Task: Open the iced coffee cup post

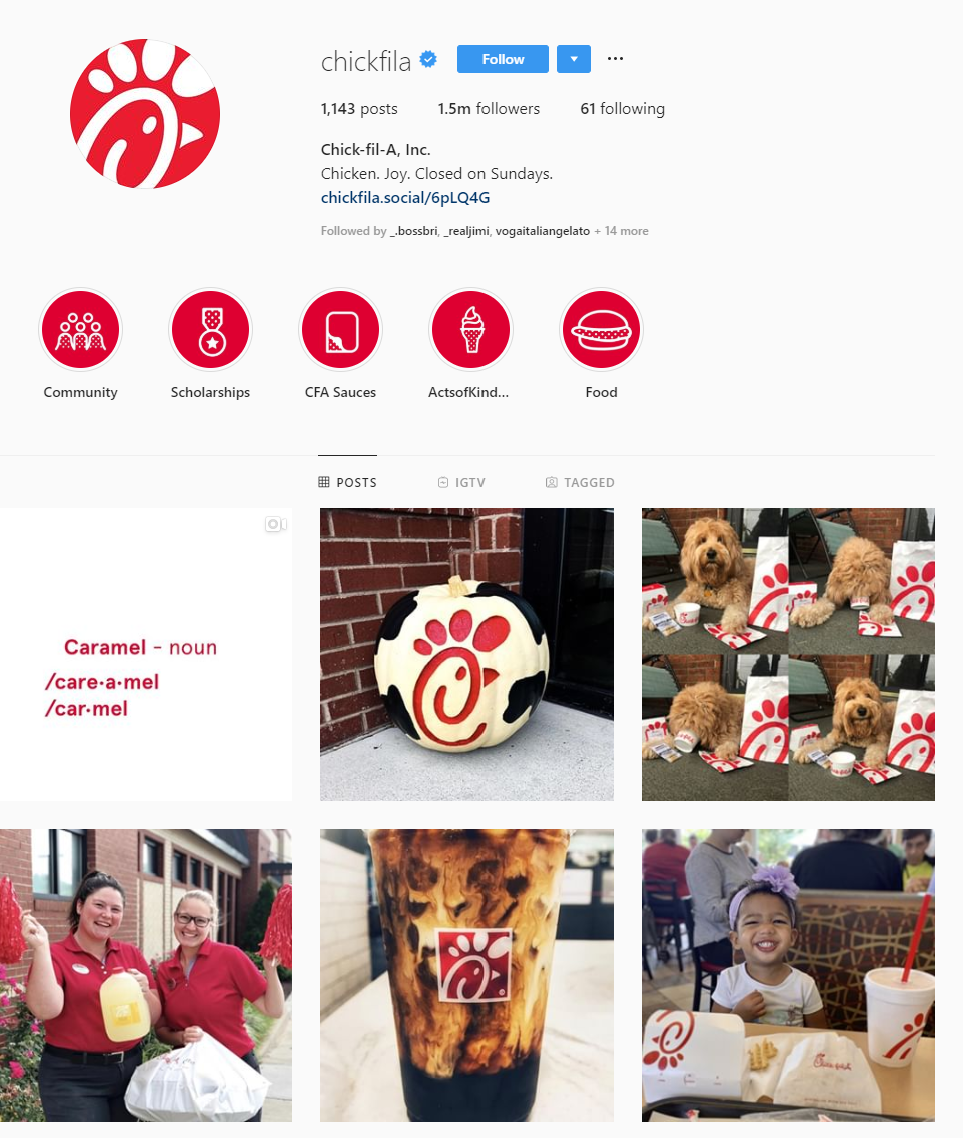Action: click(466, 975)
